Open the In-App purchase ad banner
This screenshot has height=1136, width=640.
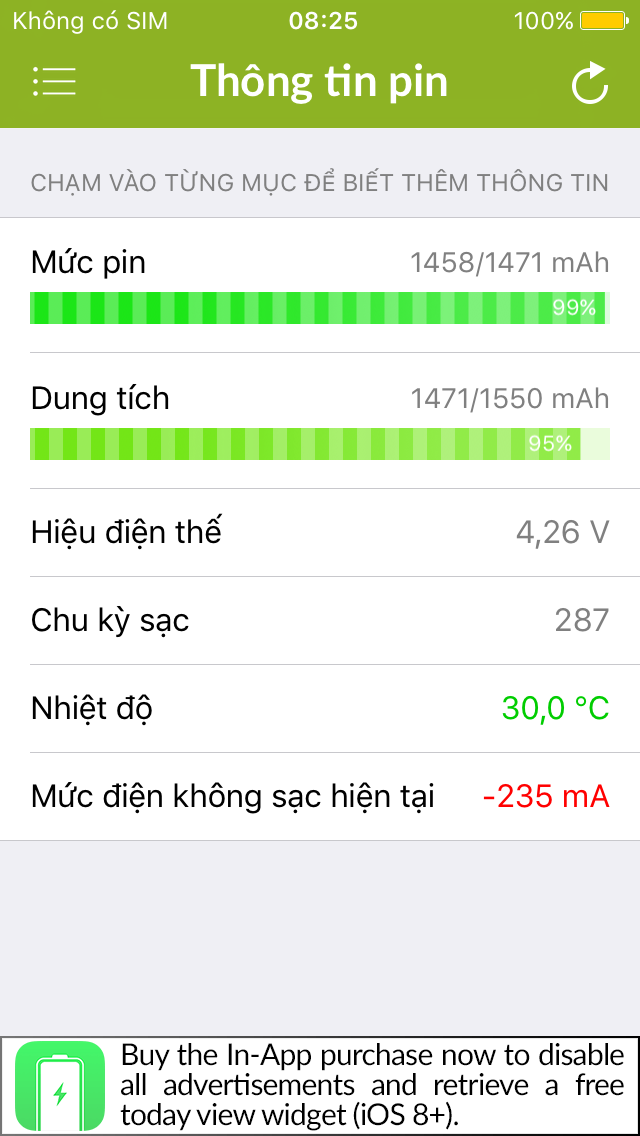[320, 1086]
